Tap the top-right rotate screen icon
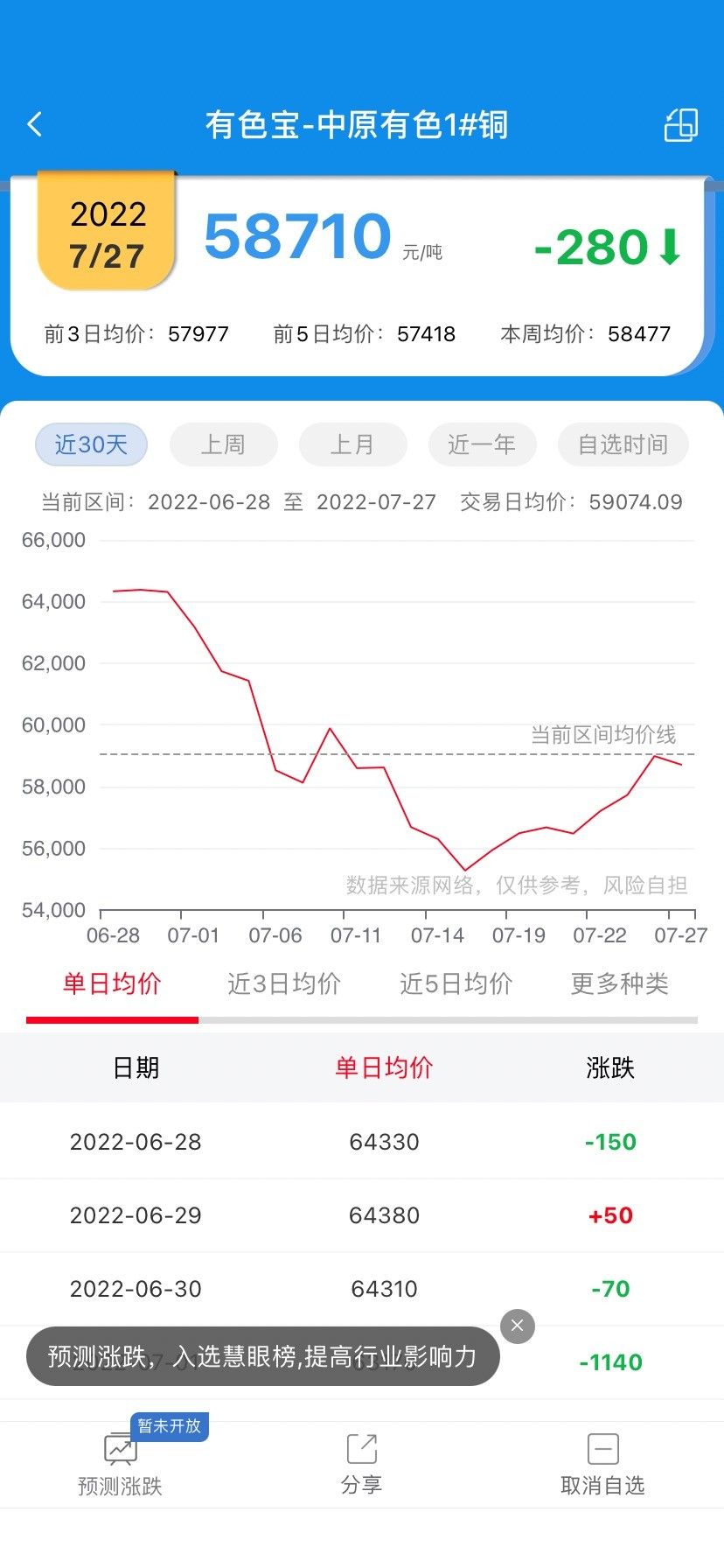The image size is (724, 1568). [681, 124]
